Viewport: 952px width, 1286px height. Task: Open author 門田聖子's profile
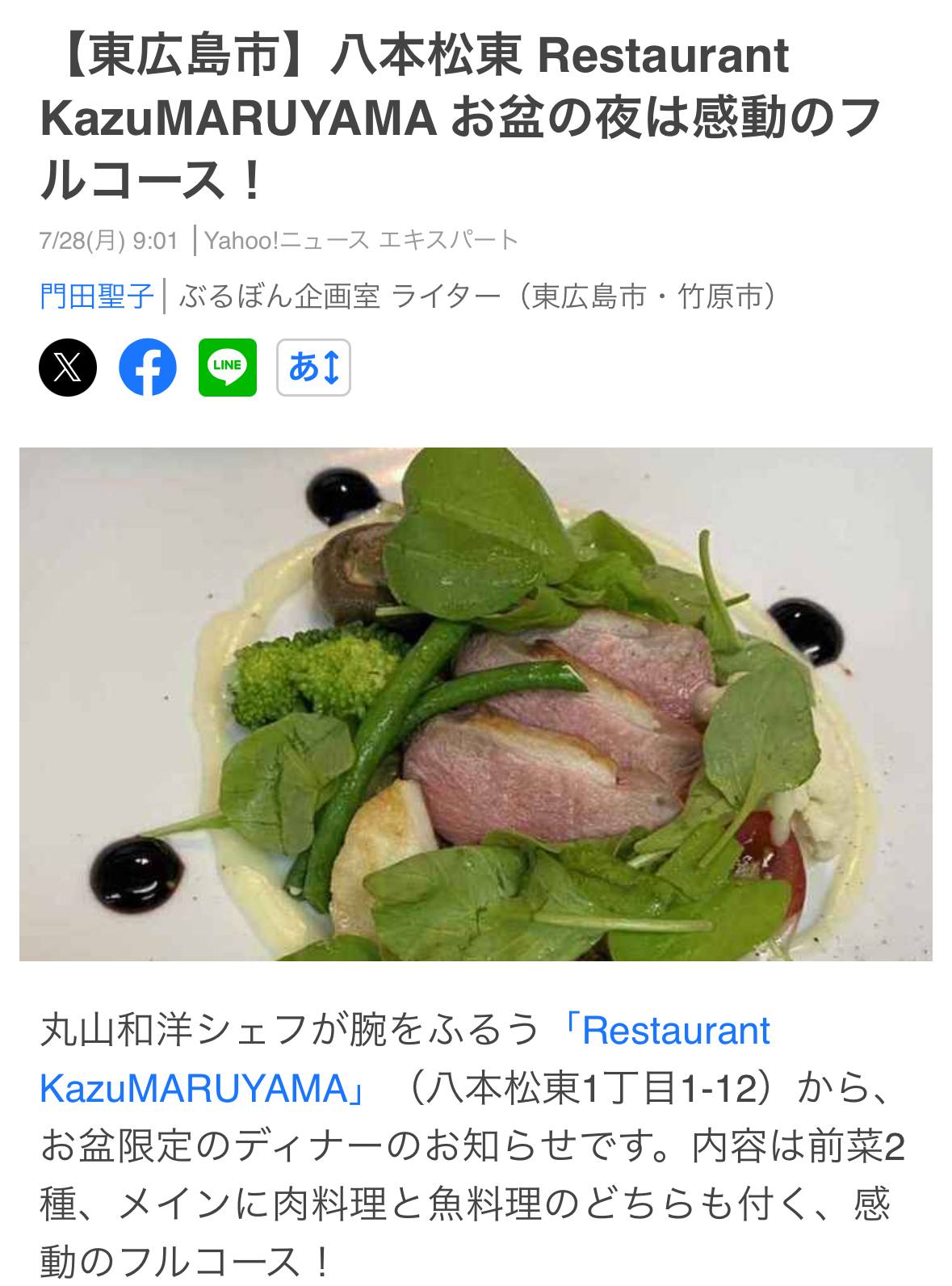pyautogui.click(x=97, y=296)
